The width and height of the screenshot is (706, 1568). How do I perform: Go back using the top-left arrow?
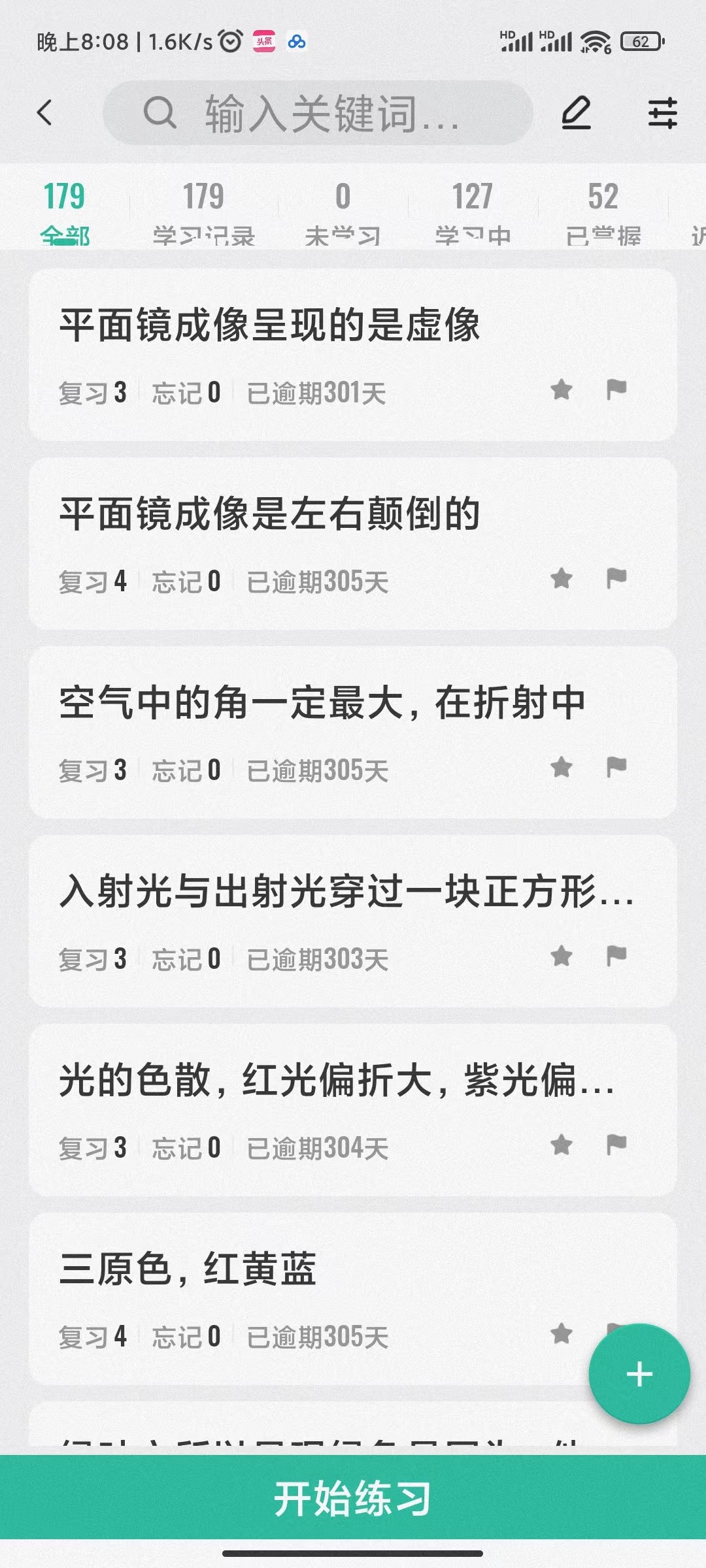(44, 113)
